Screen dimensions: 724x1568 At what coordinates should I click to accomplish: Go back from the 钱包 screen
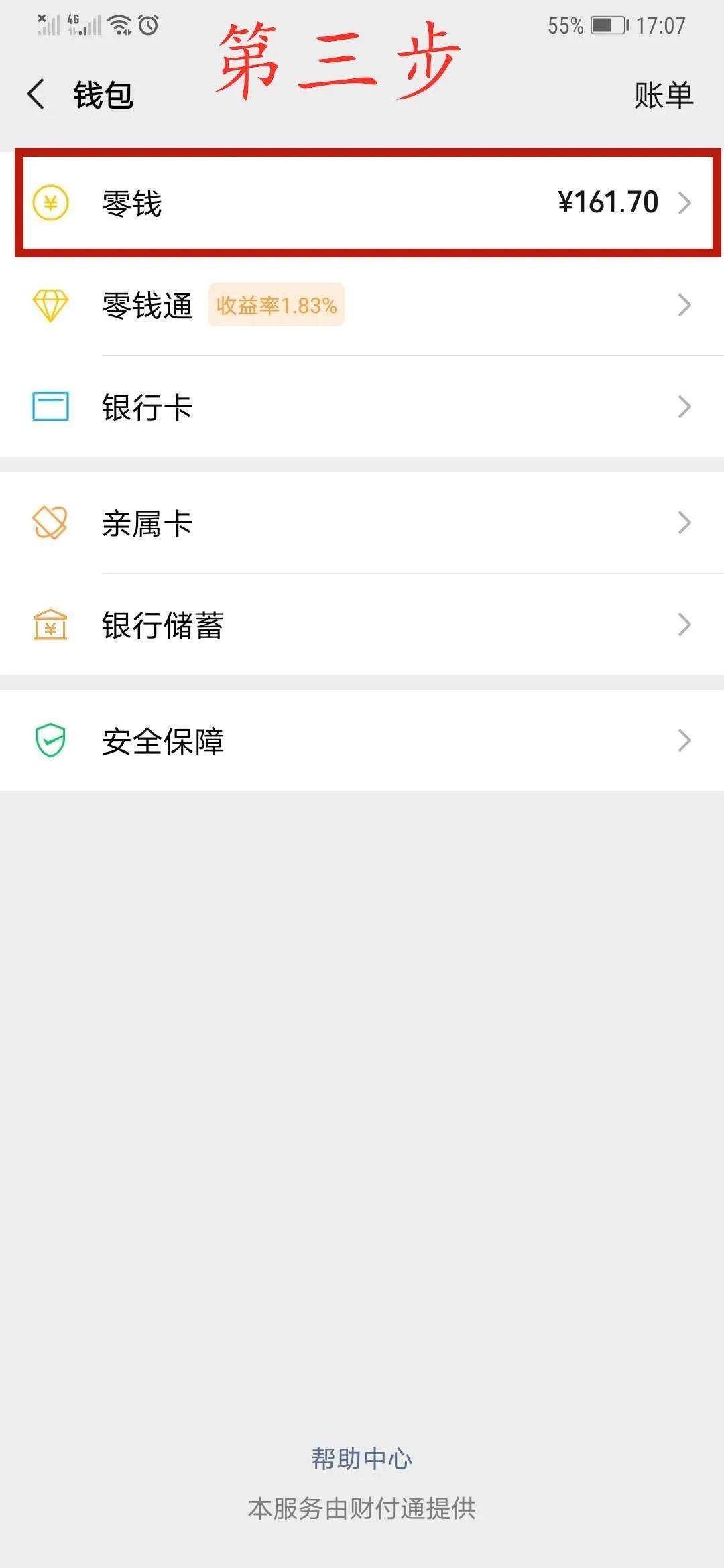[36, 94]
